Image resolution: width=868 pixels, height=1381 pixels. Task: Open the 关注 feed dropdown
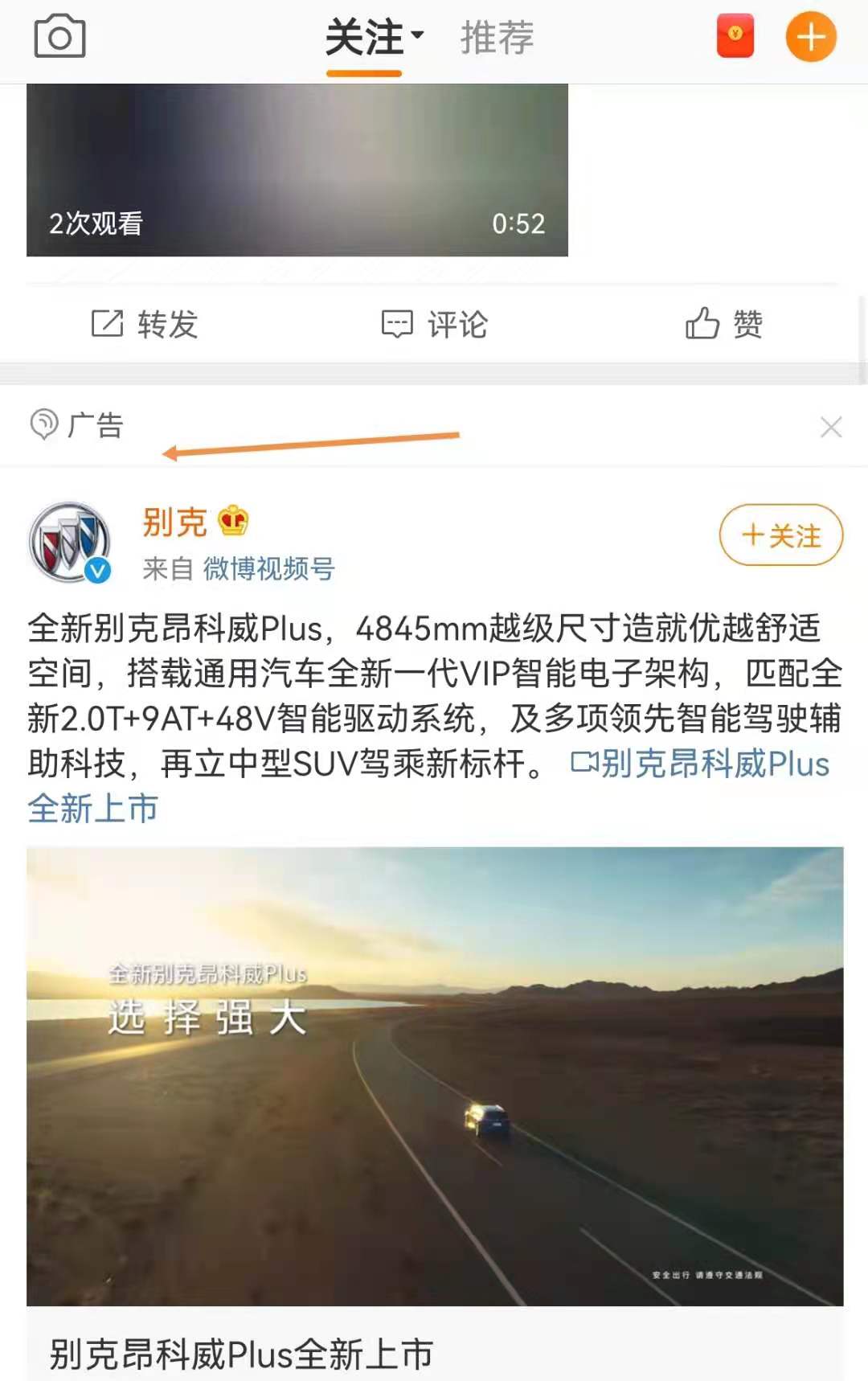[x=374, y=37]
